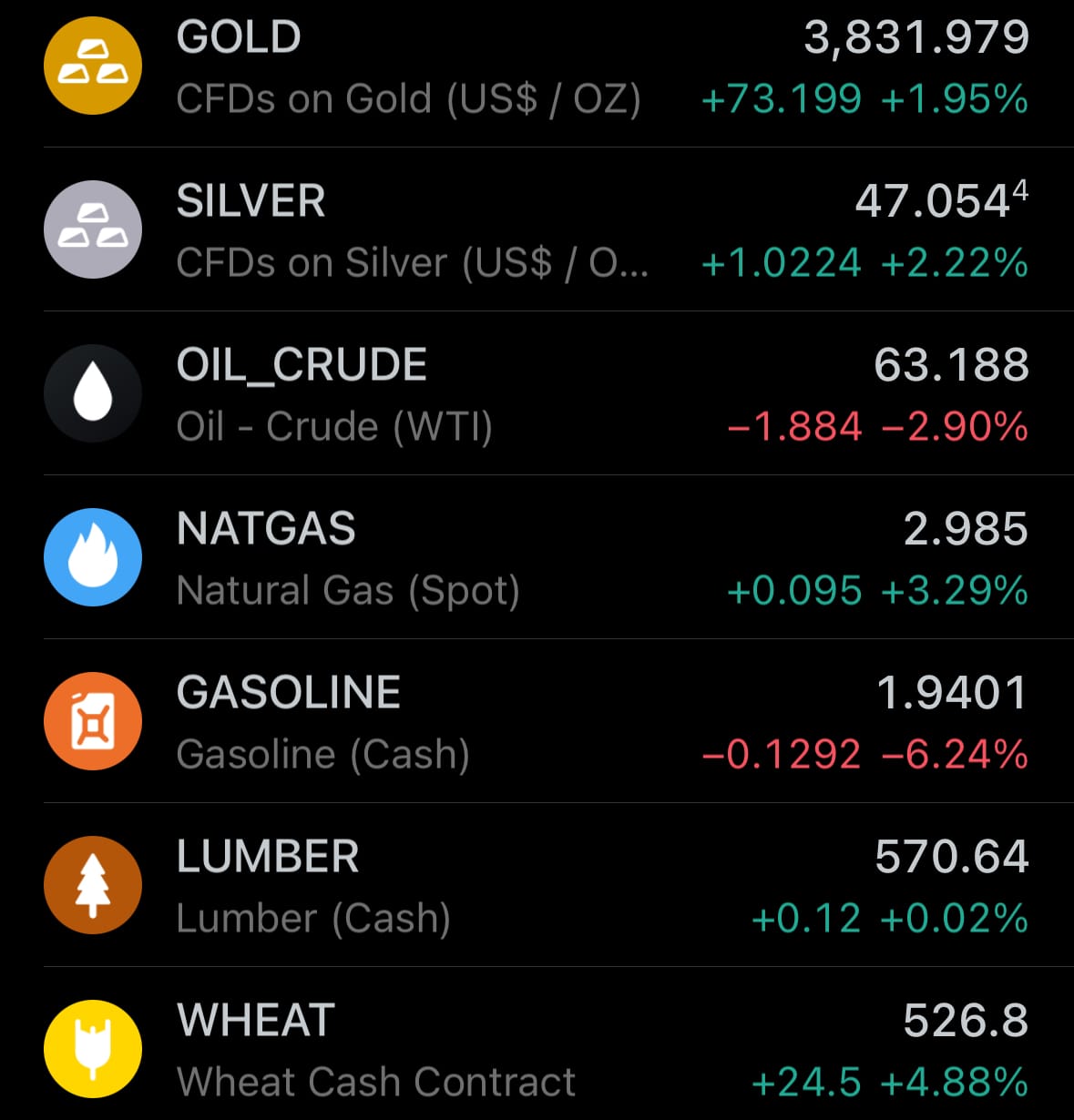View SILVER CFD details
The height and width of the screenshot is (1120, 1074).
[x=537, y=230]
